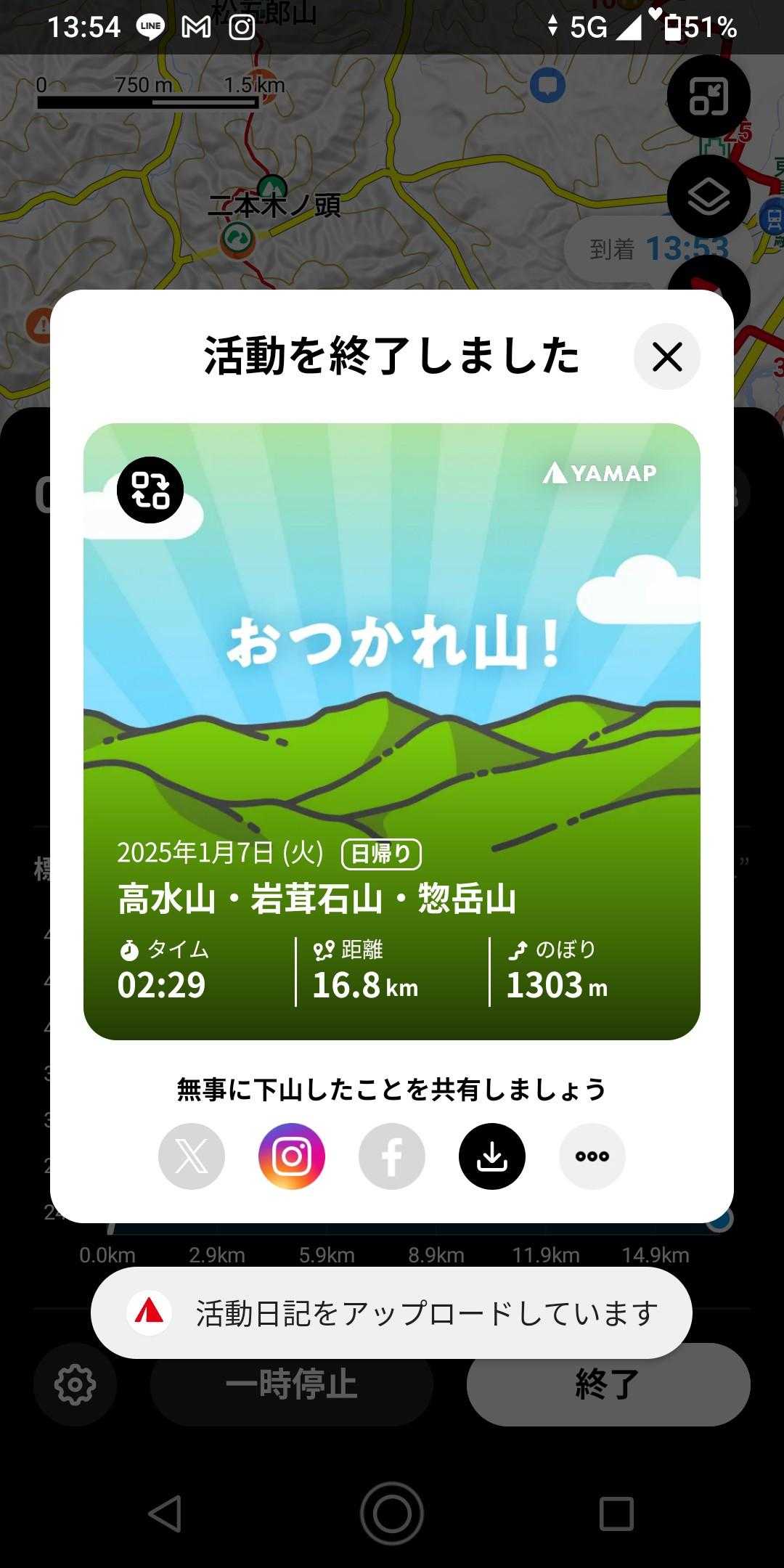Close the activity finished dialog

(666, 356)
